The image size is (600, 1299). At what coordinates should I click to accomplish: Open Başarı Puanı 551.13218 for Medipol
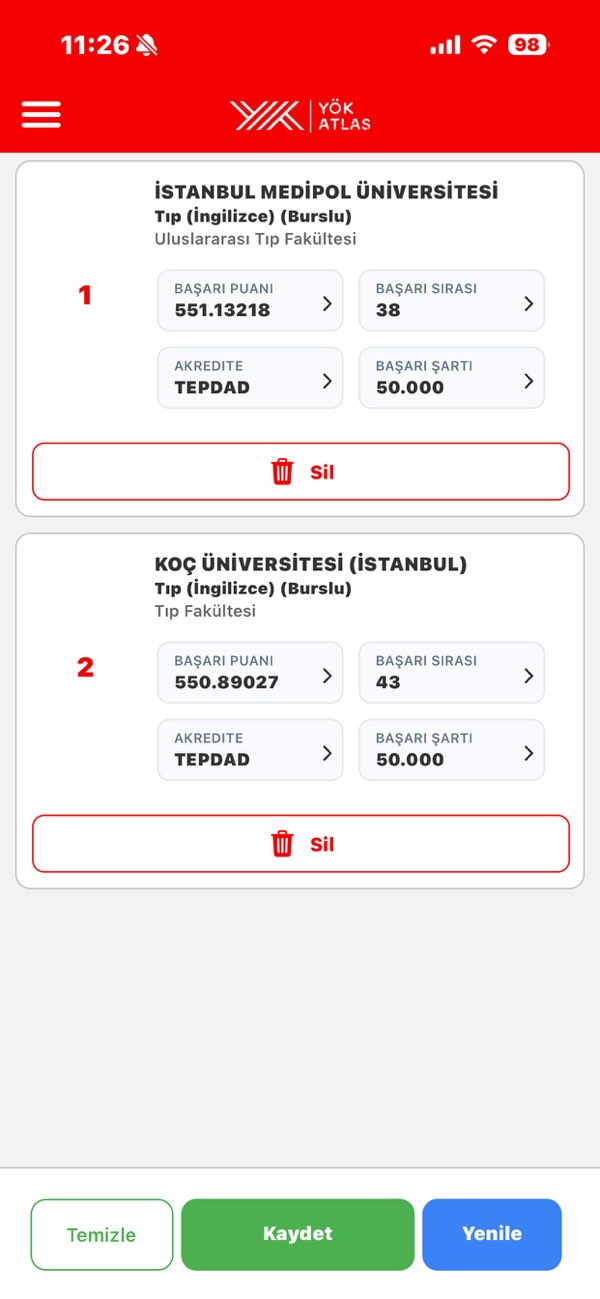(250, 300)
